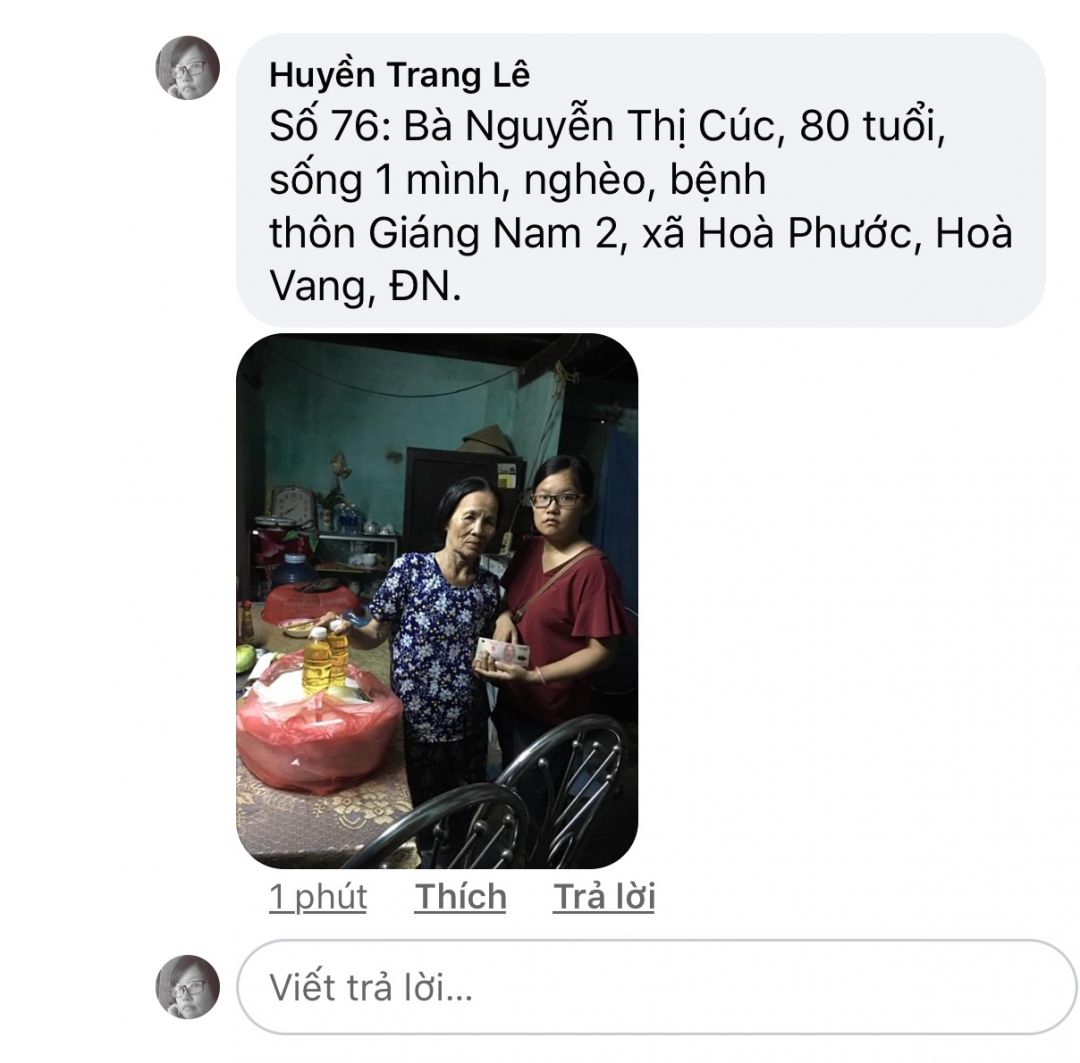Image resolution: width=1080 pixels, height=1063 pixels.
Task: Like the comment via Thích
Action: (460, 897)
